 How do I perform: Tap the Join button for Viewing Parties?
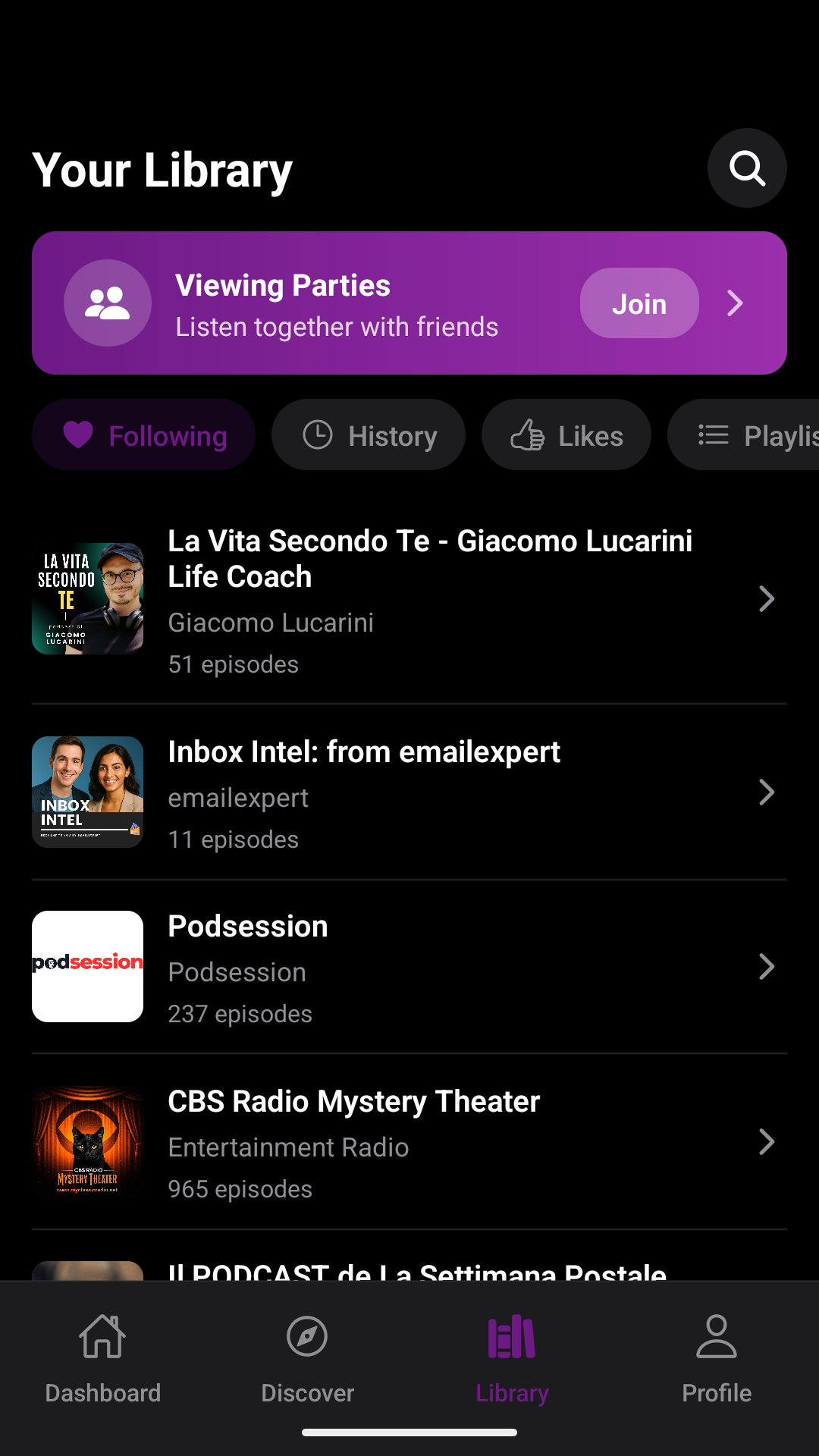tap(639, 303)
